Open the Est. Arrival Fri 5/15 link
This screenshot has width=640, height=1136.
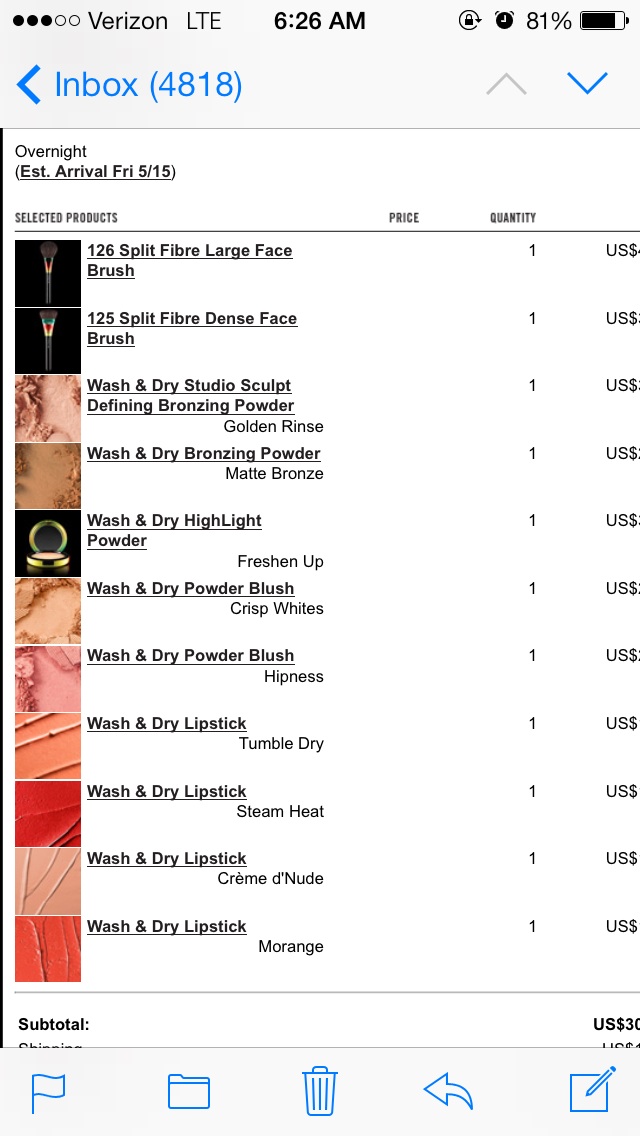coord(96,172)
